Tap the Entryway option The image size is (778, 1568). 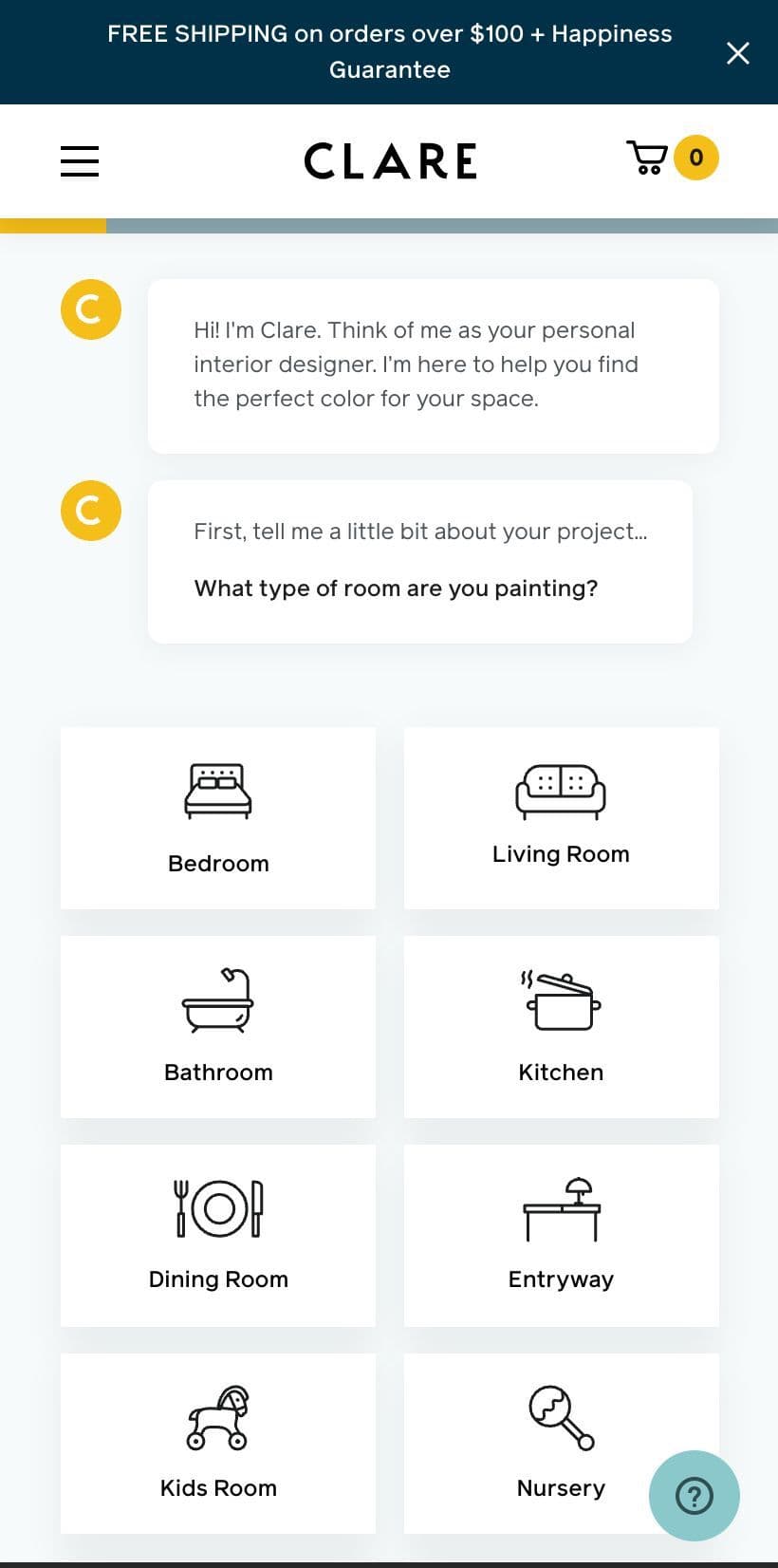[x=562, y=1236]
